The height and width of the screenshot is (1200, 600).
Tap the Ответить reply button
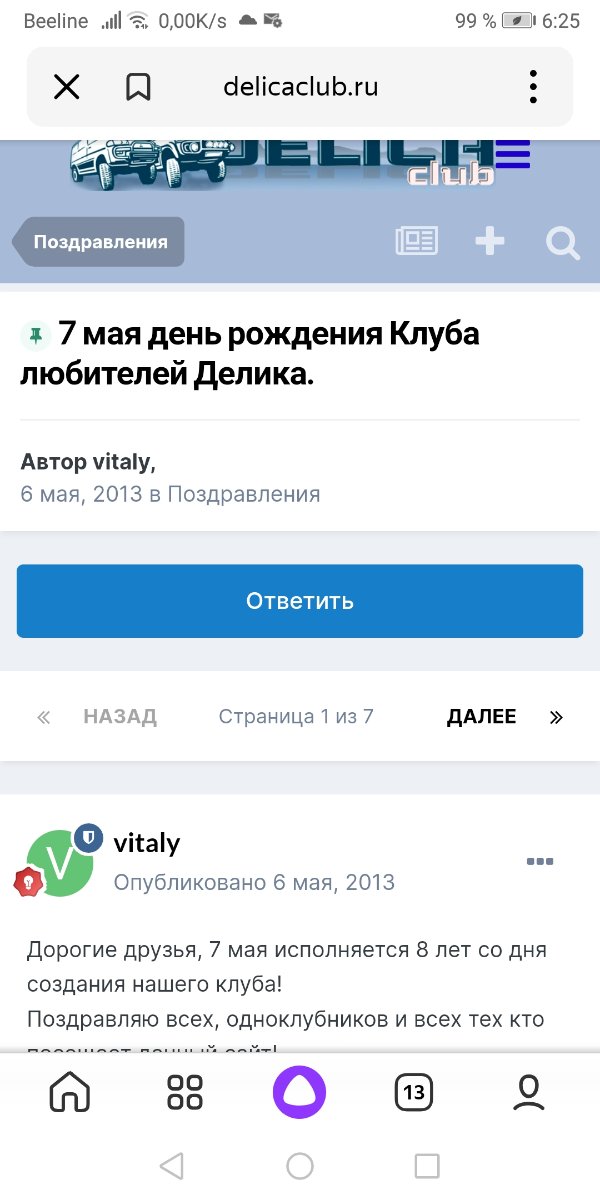pos(300,601)
